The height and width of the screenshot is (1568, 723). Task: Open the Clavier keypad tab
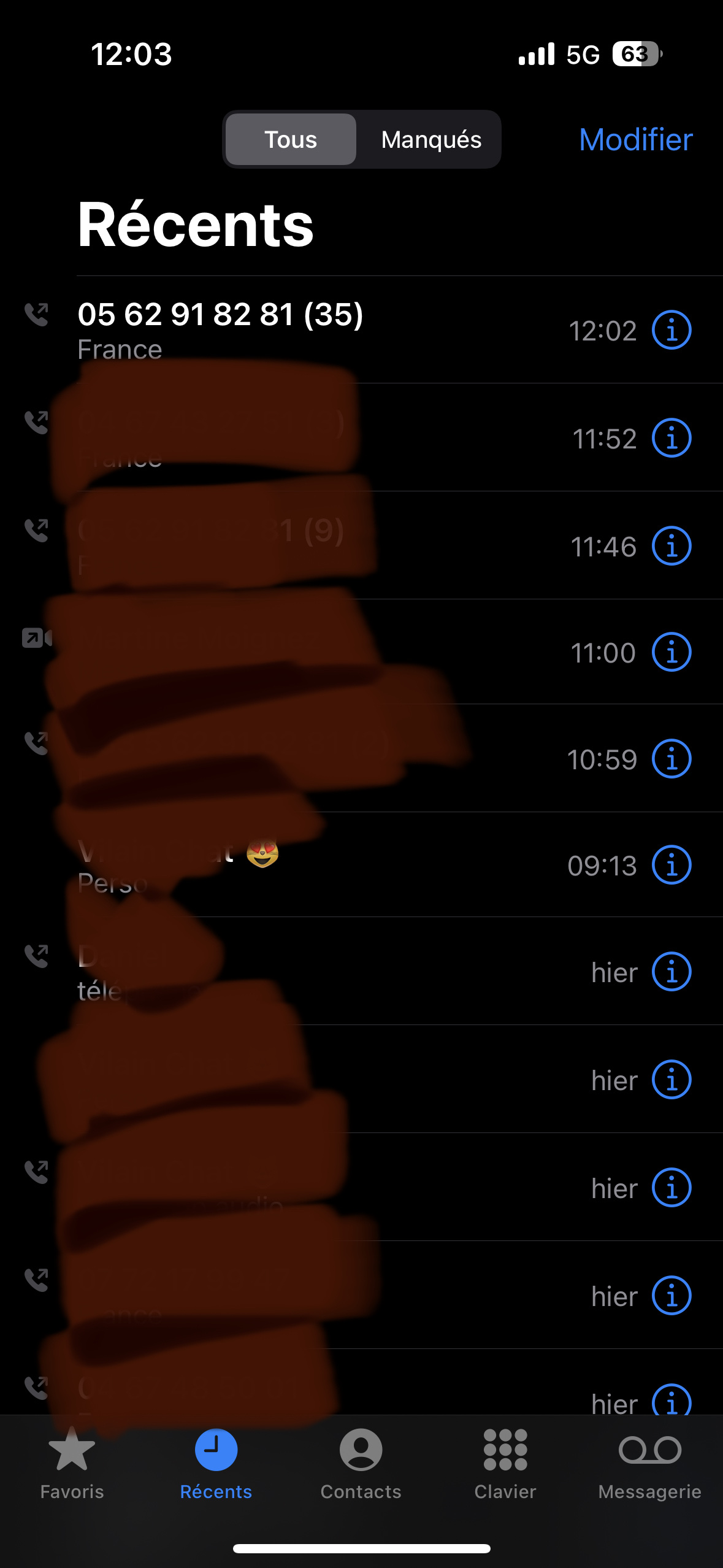point(505,1464)
